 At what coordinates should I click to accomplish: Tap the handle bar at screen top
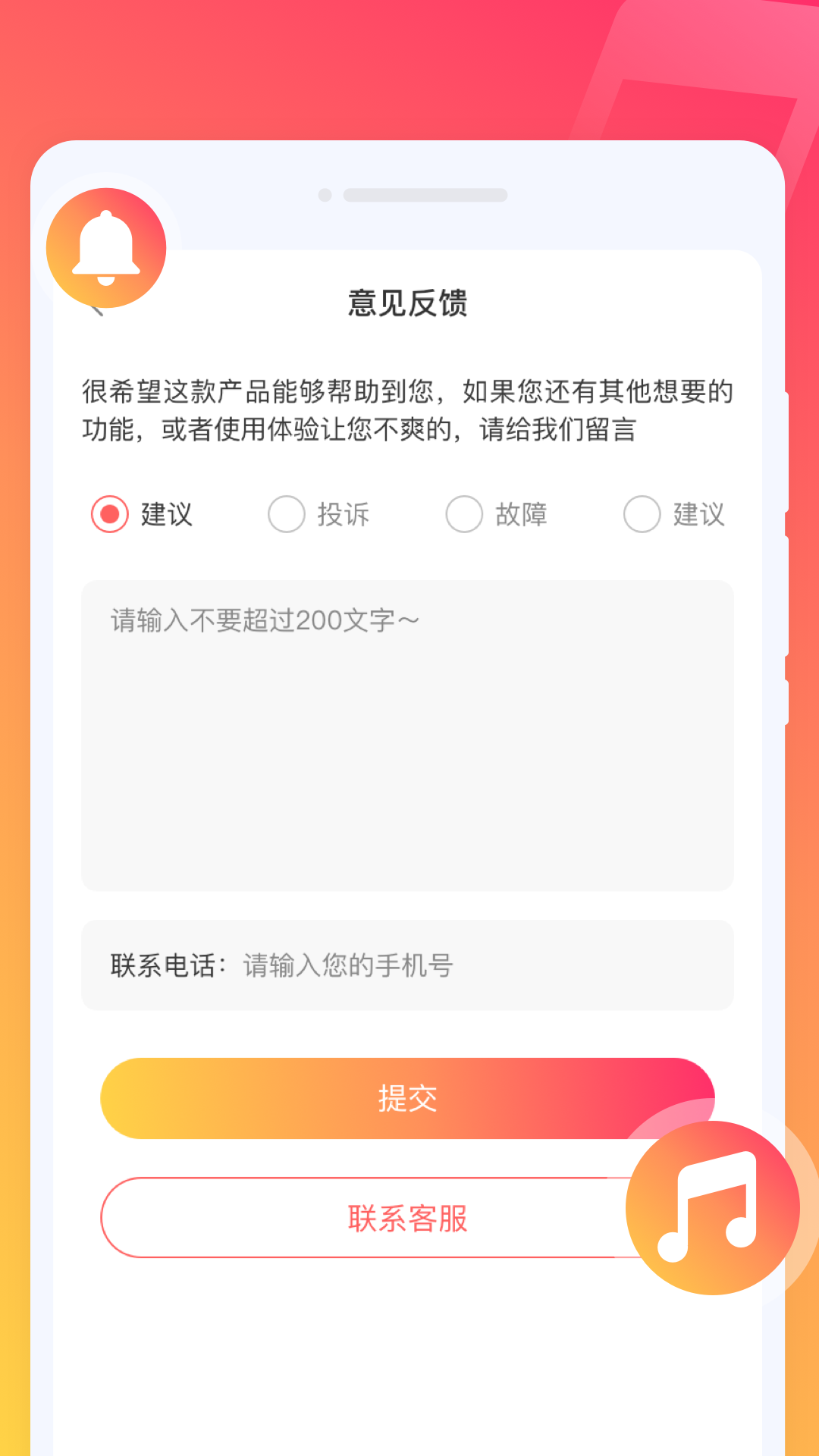427,196
